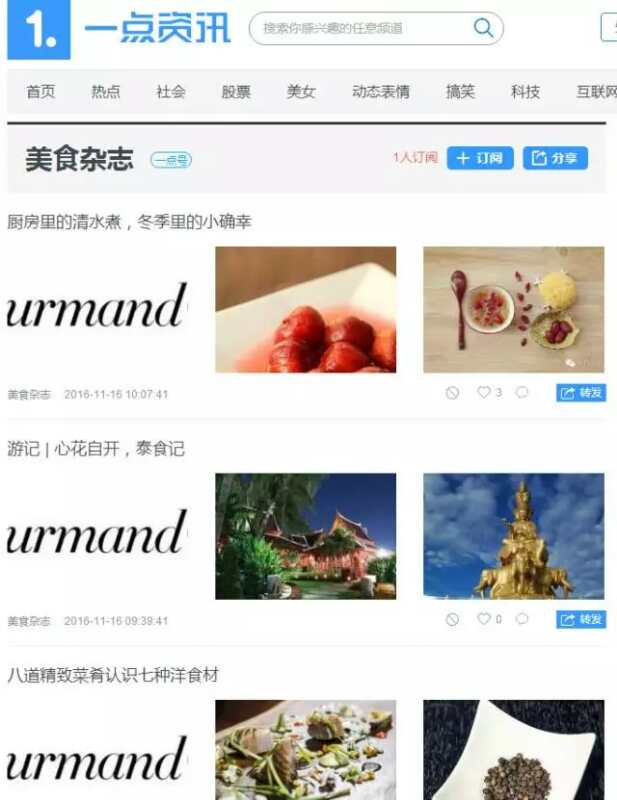Image resolution: width=617 pixels, height=800 pixels.
Task: Open the 美女 tab
Action: [x=301, y=92]
